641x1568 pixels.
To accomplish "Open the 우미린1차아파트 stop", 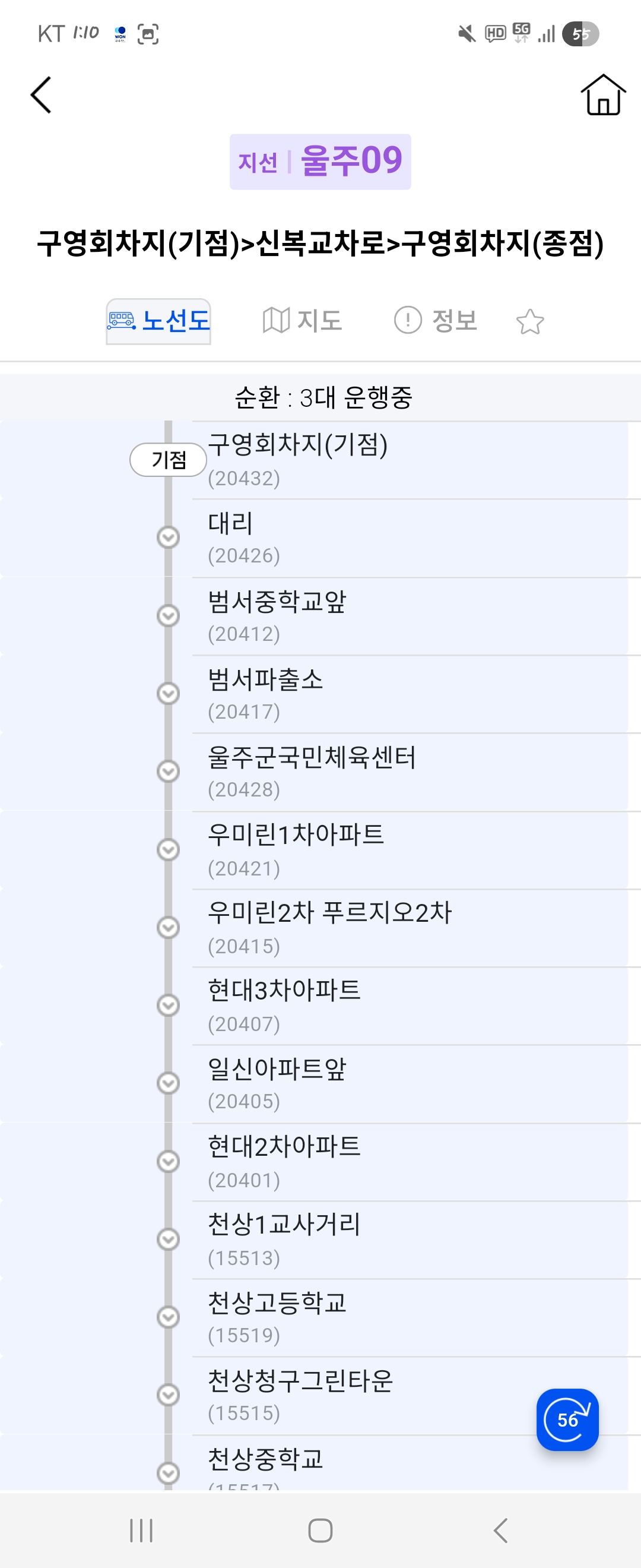I will [x=296, y=850].
